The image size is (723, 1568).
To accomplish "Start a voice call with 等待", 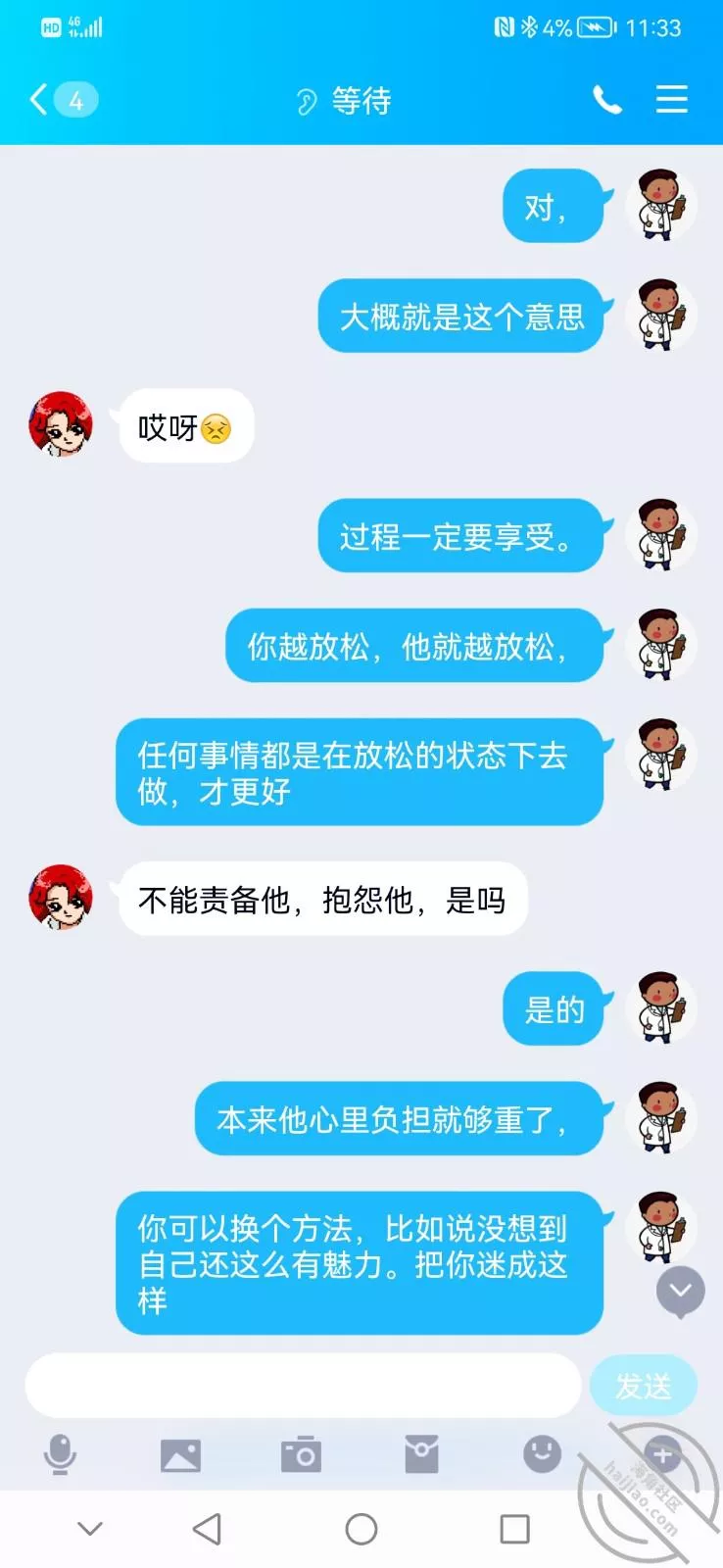I will pyautogui.click(x=607, y=99).
